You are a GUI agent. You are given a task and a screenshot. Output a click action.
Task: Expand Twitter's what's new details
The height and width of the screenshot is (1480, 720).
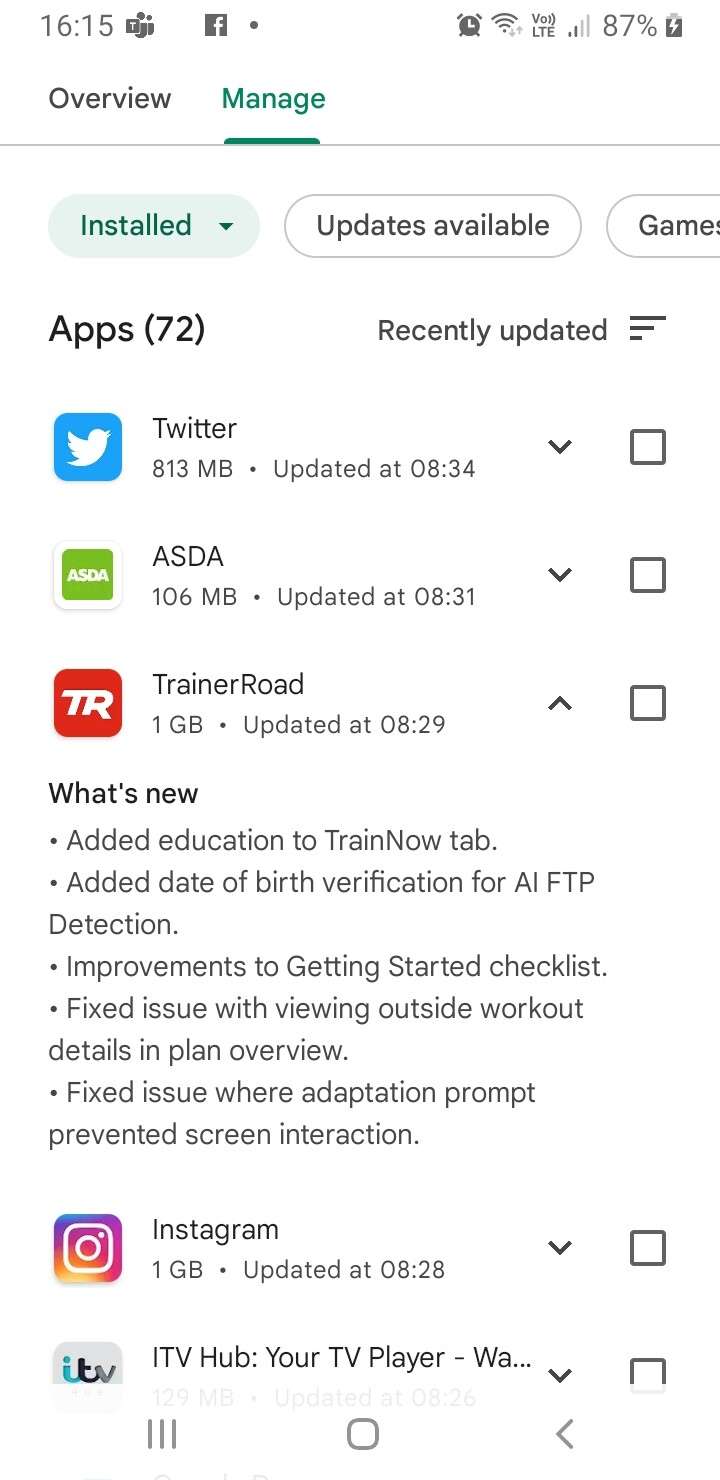(x=560, y=447)
